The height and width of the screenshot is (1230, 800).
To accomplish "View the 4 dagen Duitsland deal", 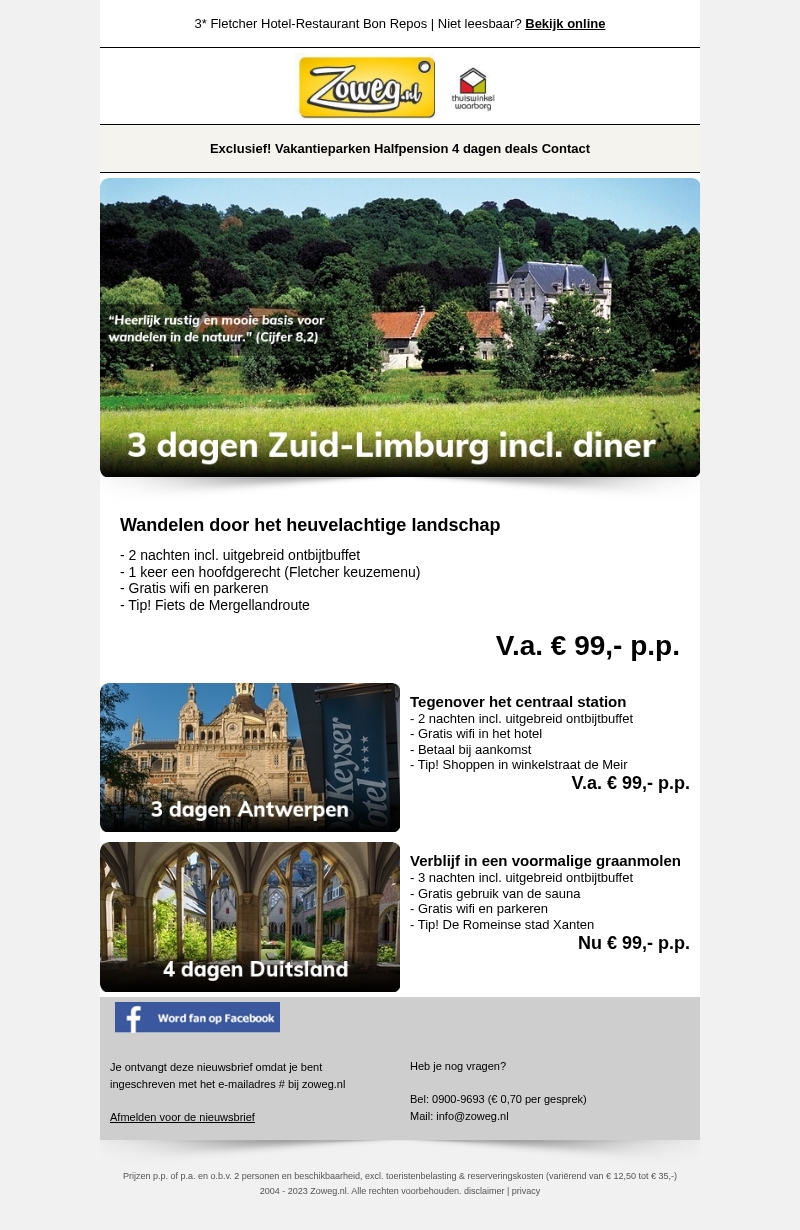I will 250,917.
